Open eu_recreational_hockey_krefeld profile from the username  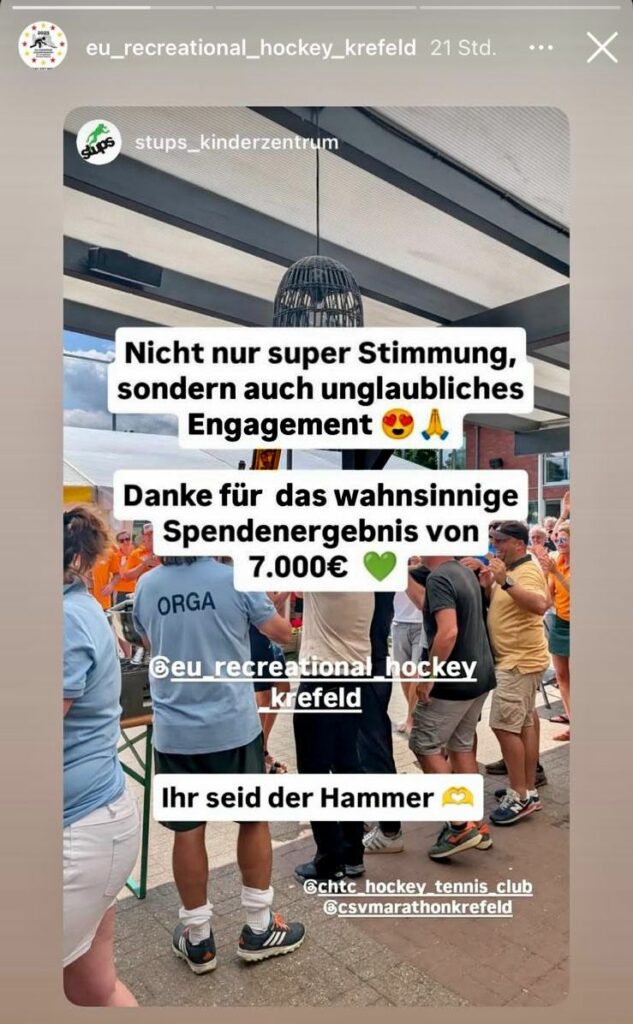(250, 47)
